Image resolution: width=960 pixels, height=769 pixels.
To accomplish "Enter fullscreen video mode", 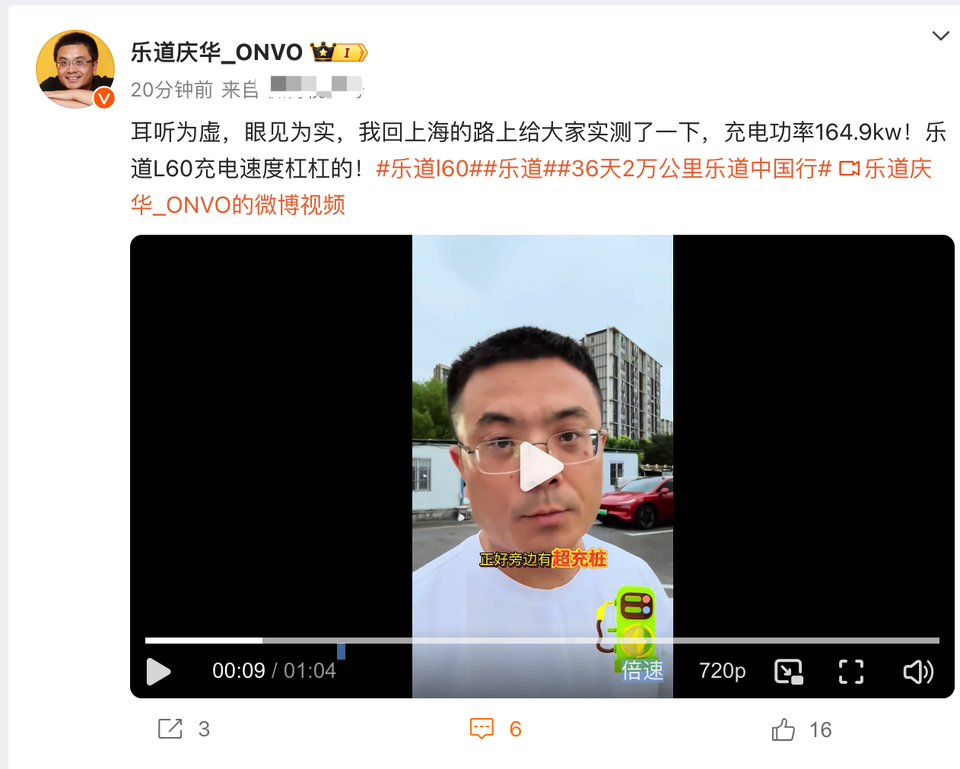I will click(851, 671).
